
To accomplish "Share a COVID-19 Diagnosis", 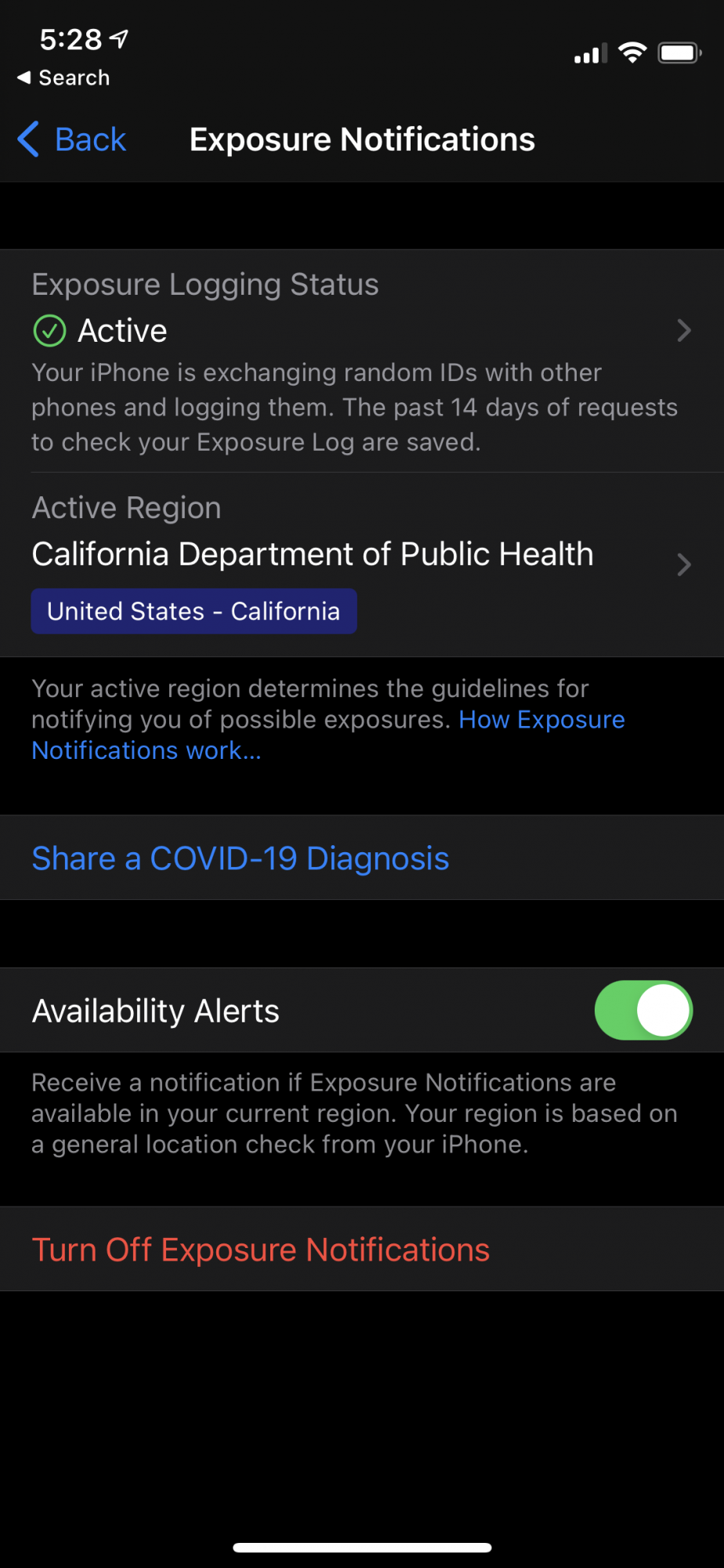I will coord(241,858).
